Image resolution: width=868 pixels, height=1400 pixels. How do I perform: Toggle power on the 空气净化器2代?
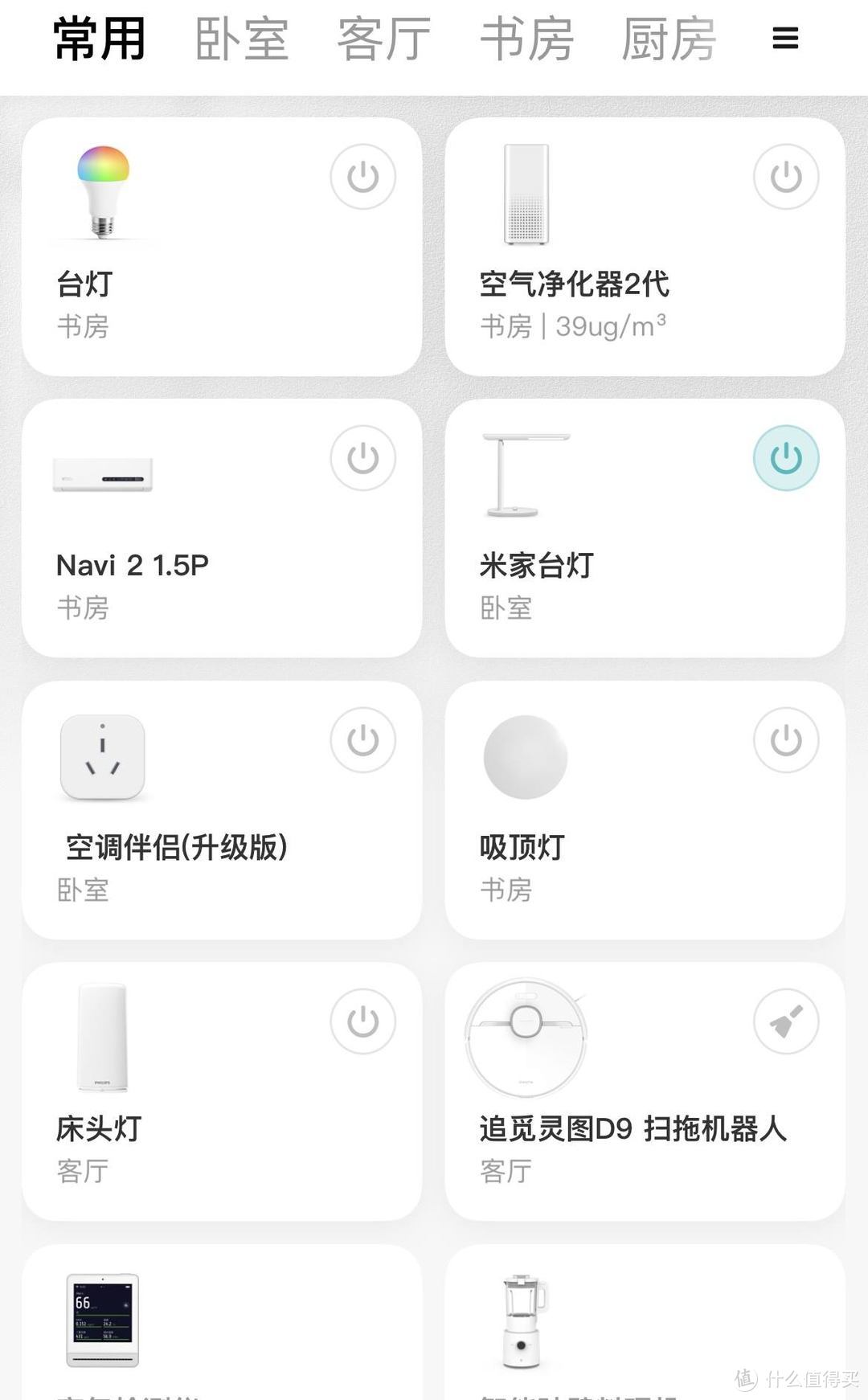coord(786,177)
